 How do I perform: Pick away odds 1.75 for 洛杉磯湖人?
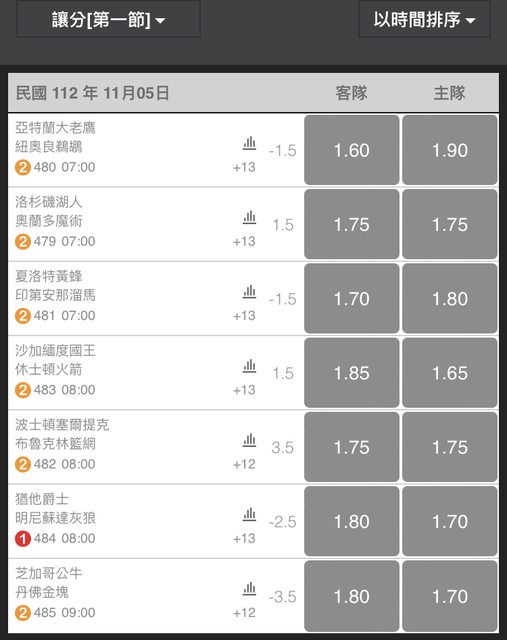coord(351,224)
